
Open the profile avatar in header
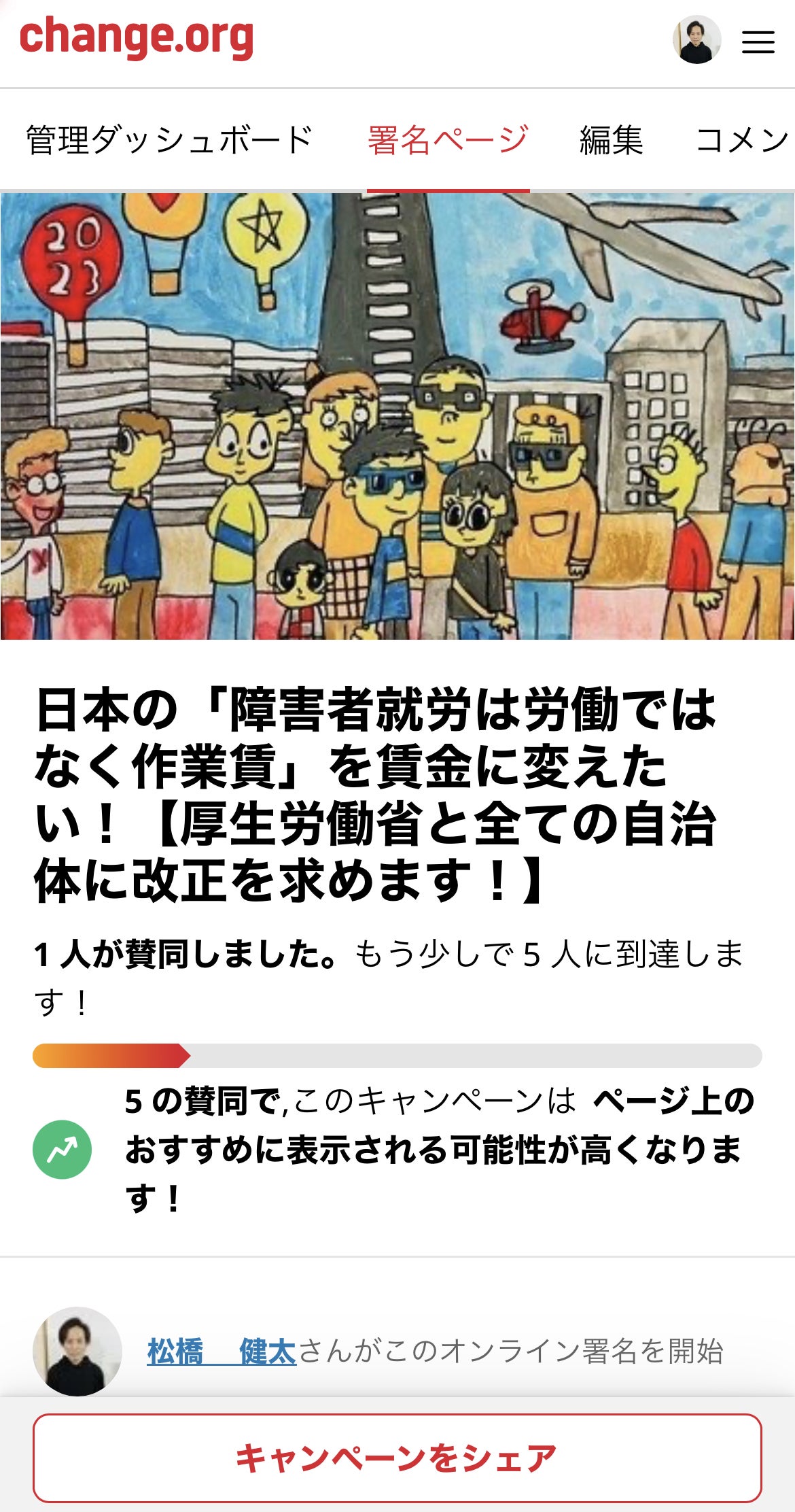coord(696,40)
